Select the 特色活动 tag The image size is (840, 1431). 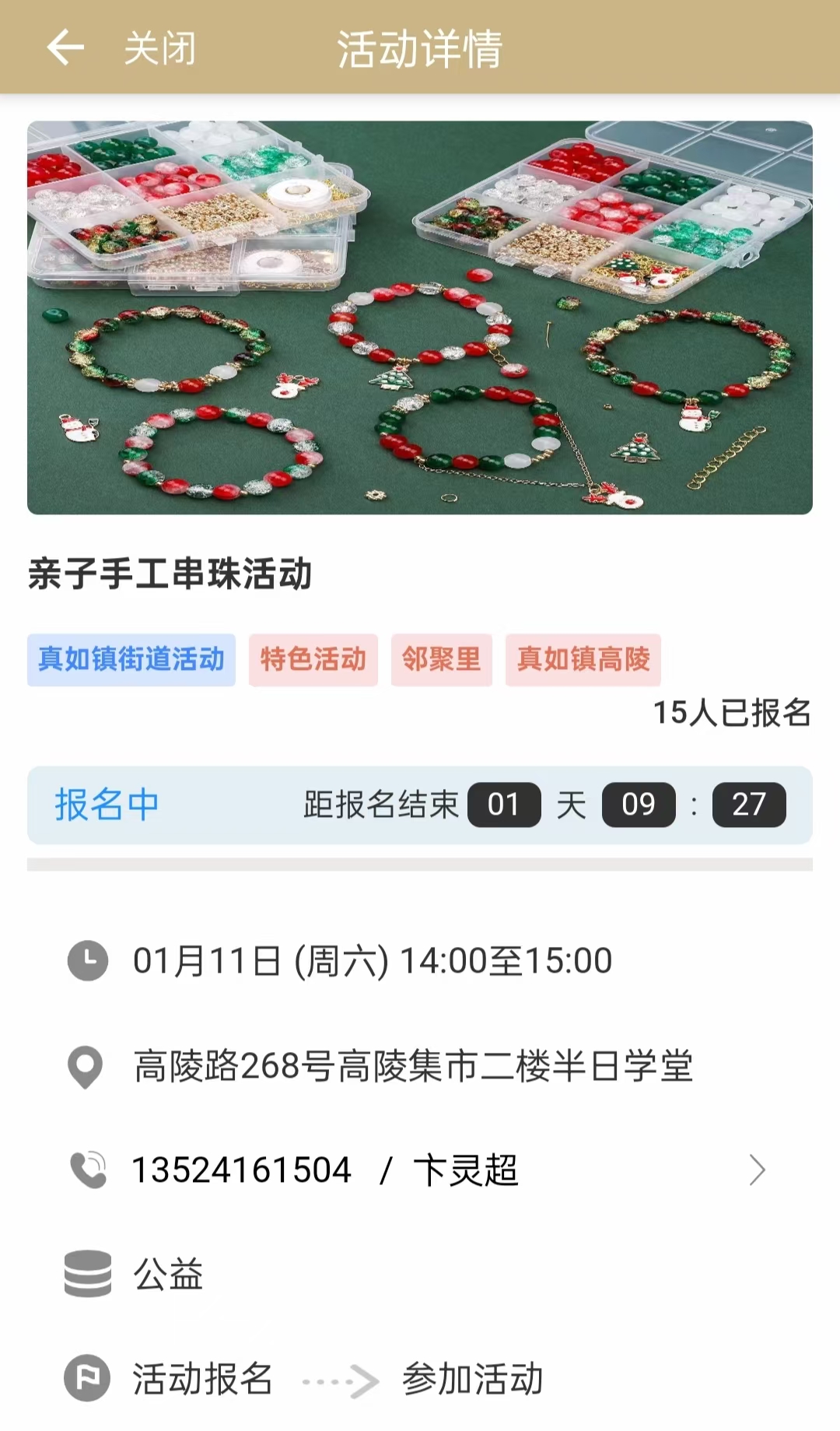[313, 660]
